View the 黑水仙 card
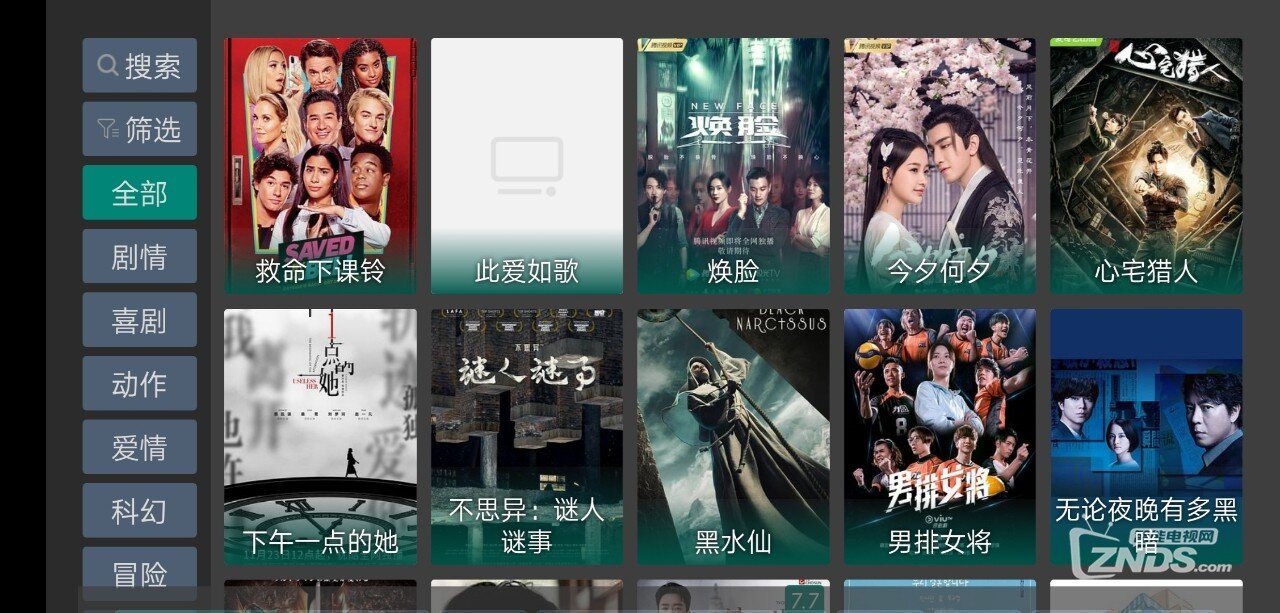The image size is (1280, 613). pyautogui.click(x=733, y=436)
